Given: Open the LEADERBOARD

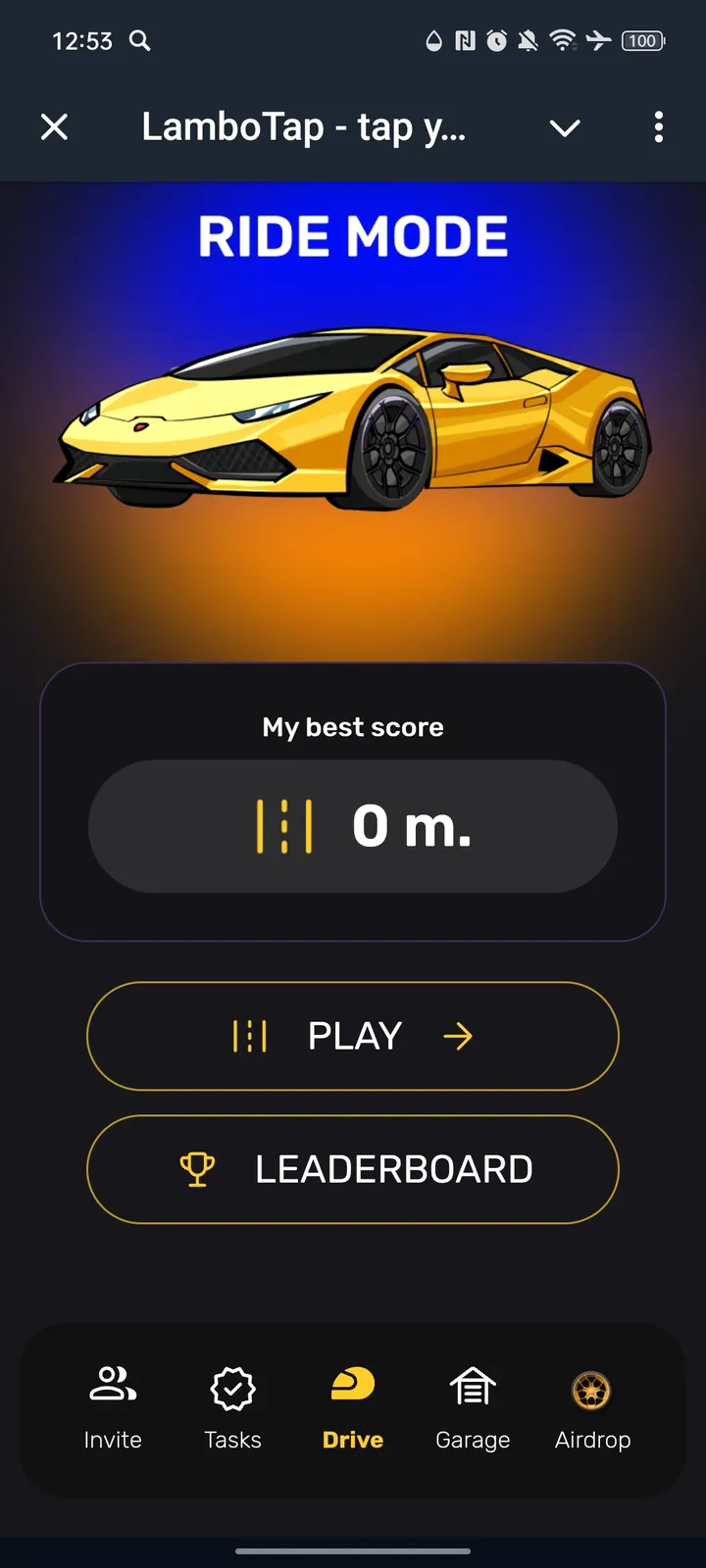Looking at the screenshot, I should (x=353, y=1168).
